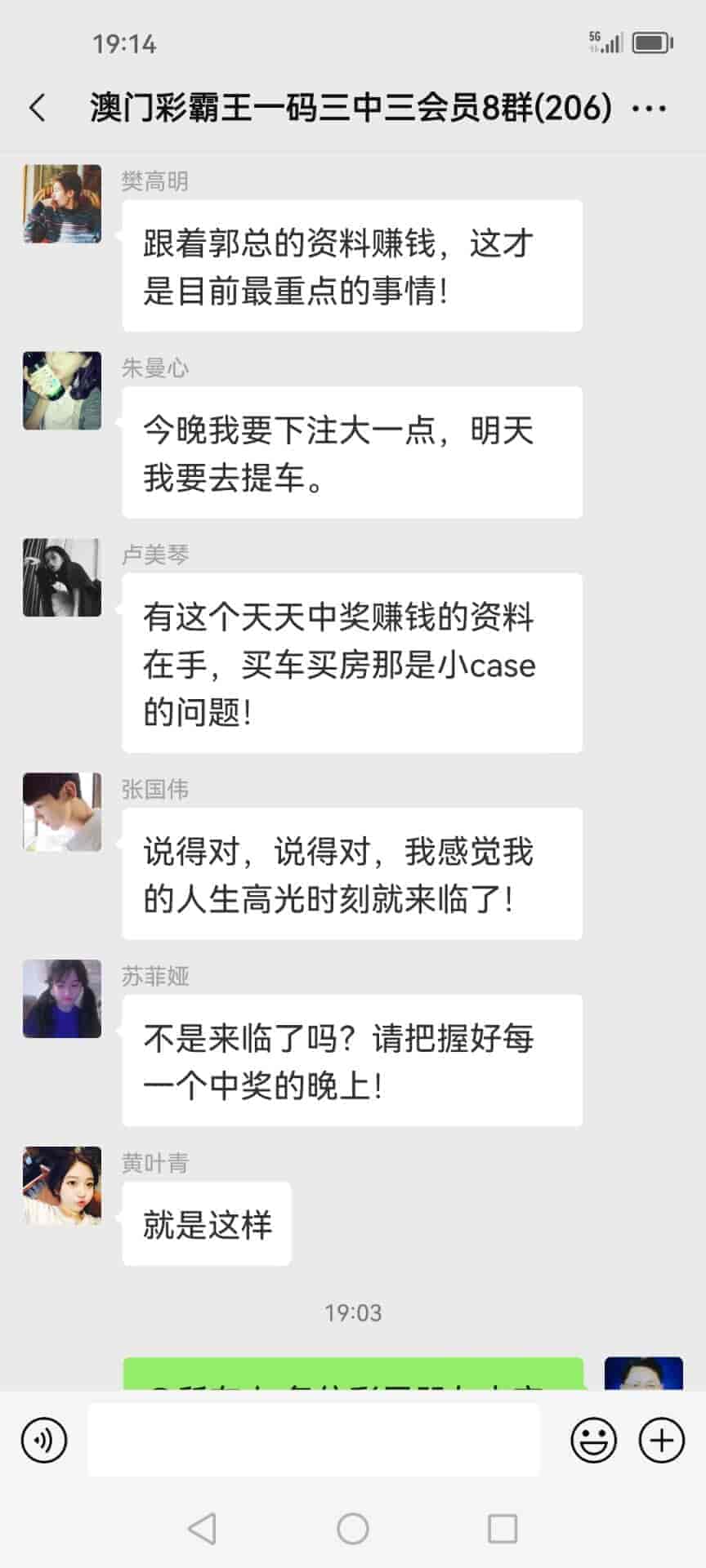Image resolution: width=706 pixels, height=1568 pixels.
Task: Open recent apps via square button
Action: tap(503, 1528)
